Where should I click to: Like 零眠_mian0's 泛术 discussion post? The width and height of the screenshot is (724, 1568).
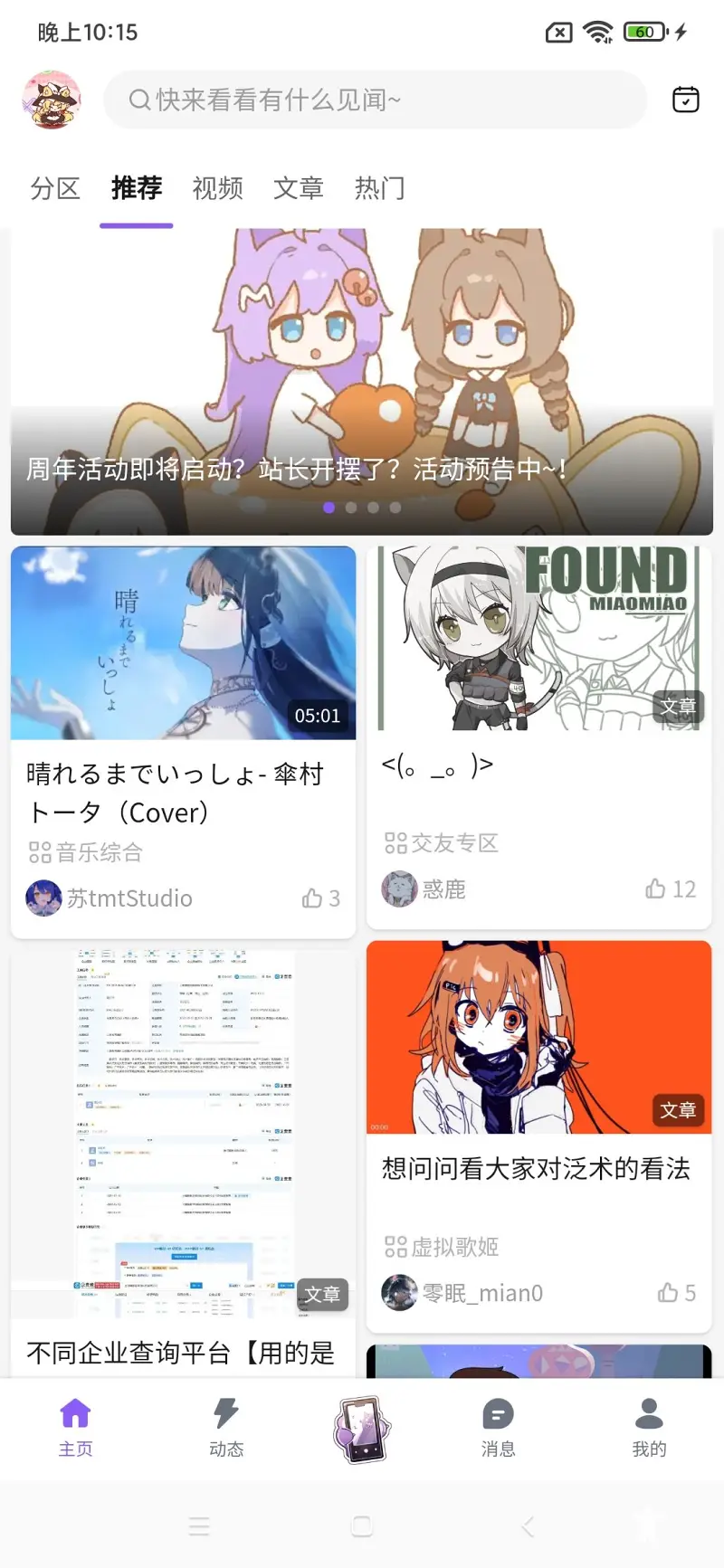[x=669, y=1292]
